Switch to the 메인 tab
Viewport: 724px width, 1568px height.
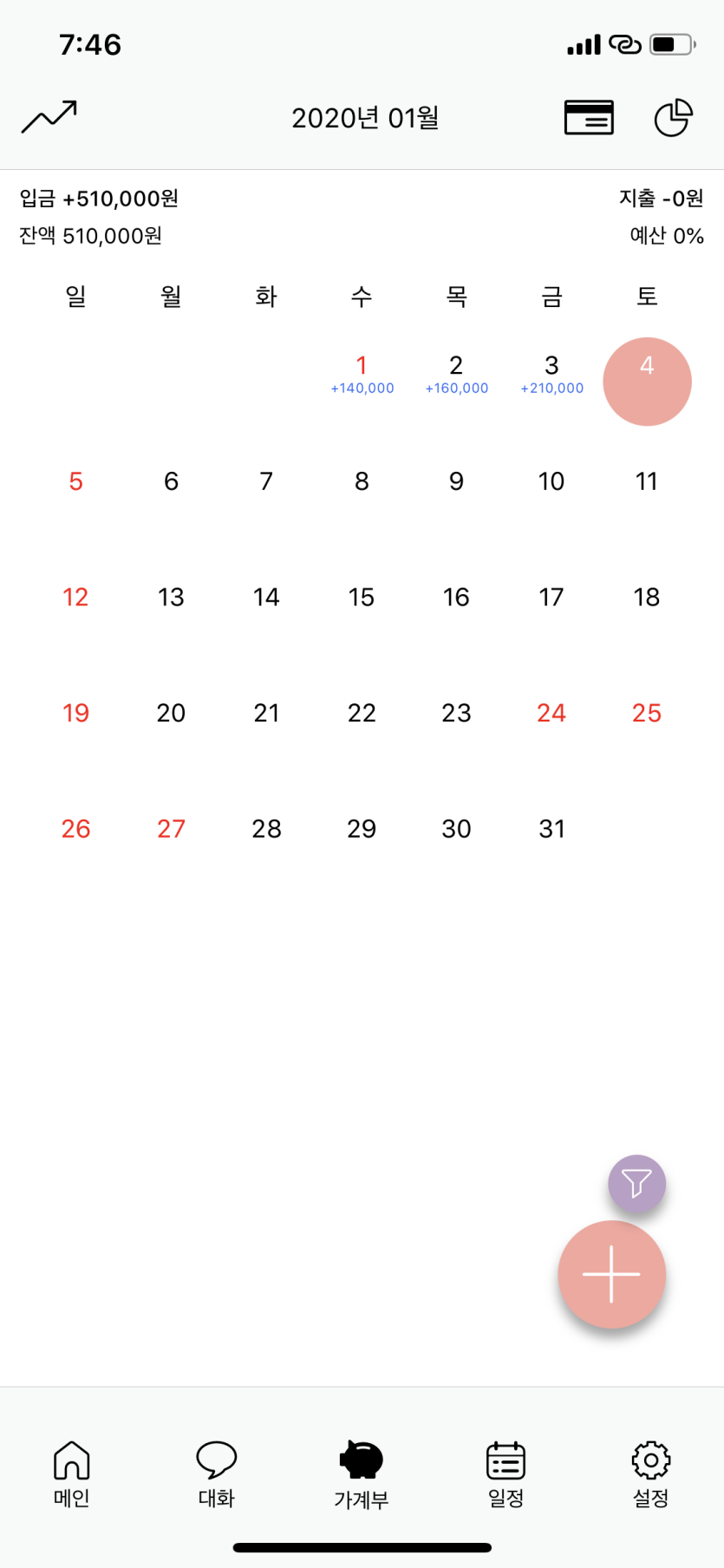tap(72, 1473)
